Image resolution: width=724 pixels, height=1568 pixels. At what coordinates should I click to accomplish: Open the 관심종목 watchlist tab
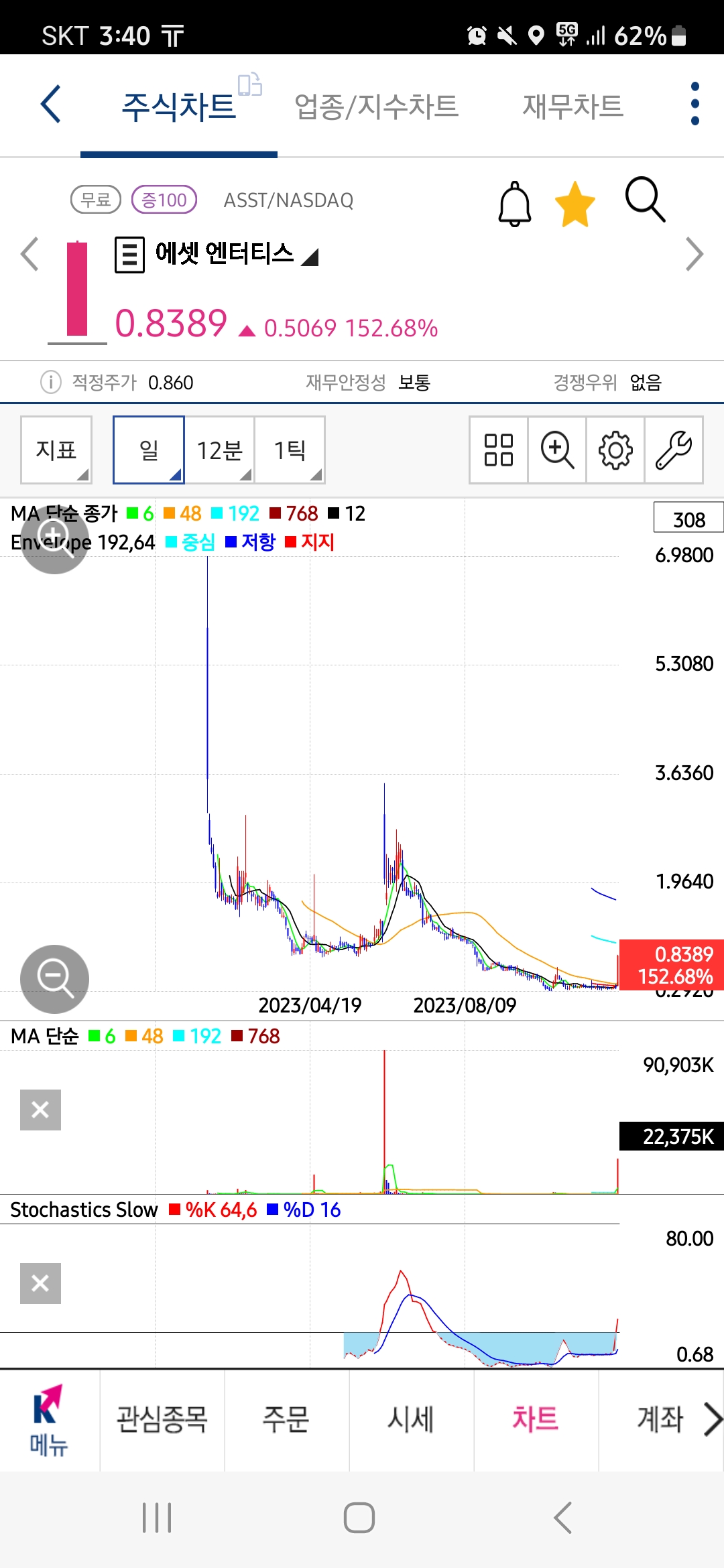pos(162,1419)
